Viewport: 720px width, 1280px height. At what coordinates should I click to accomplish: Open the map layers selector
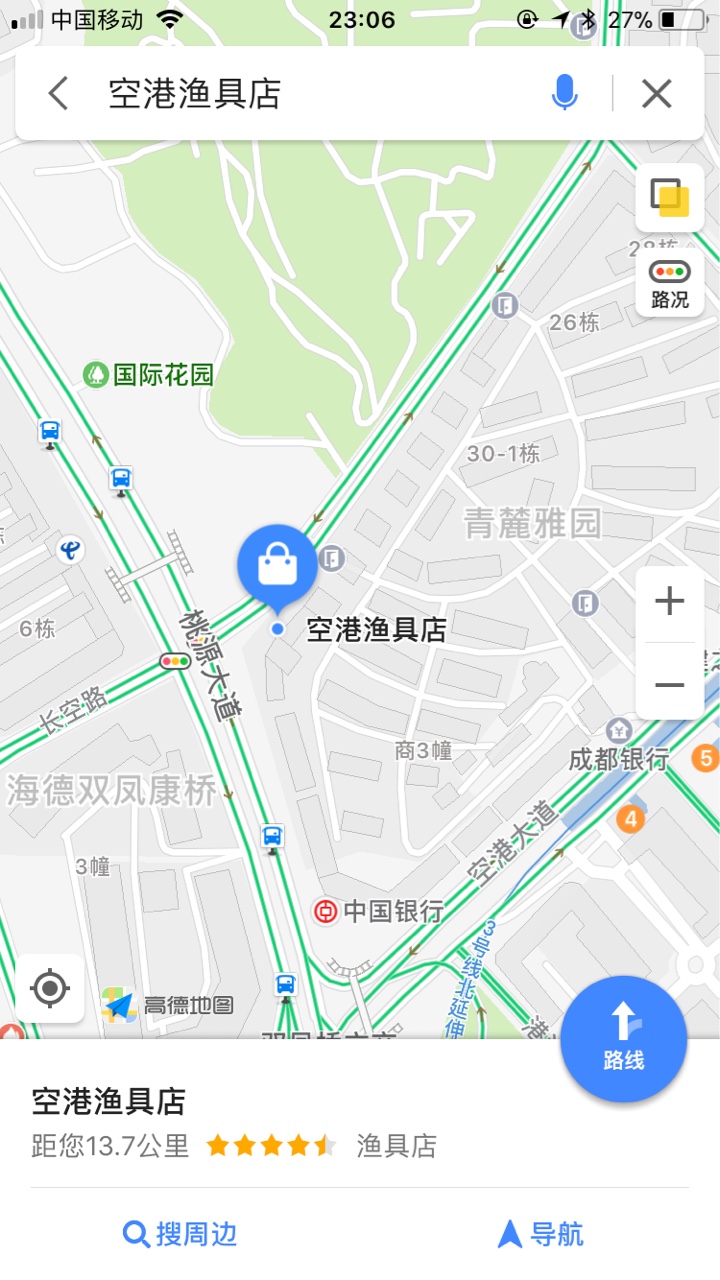(x=670, y=197)
